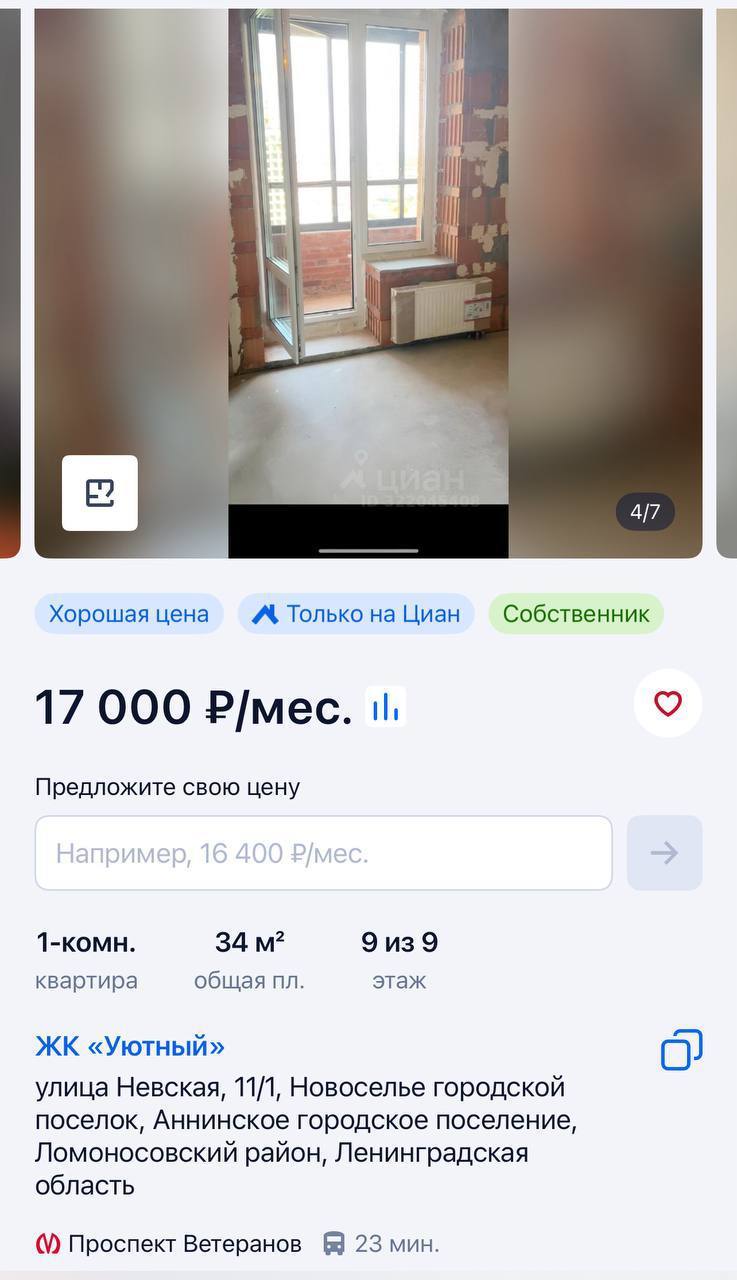Open the floor plan icon on the photo
The width and height of the screenshot is (737, 1280).
coord(100,493)
